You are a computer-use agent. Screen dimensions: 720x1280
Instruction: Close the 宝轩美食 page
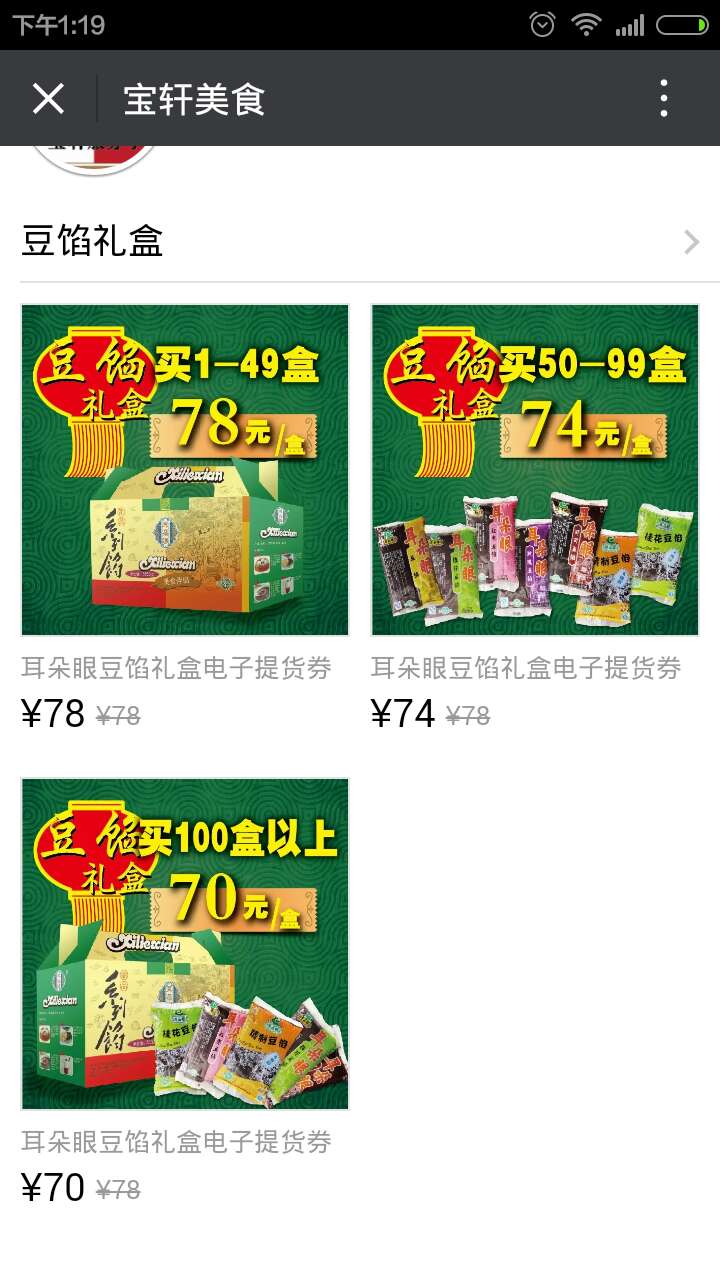point(48,99)
